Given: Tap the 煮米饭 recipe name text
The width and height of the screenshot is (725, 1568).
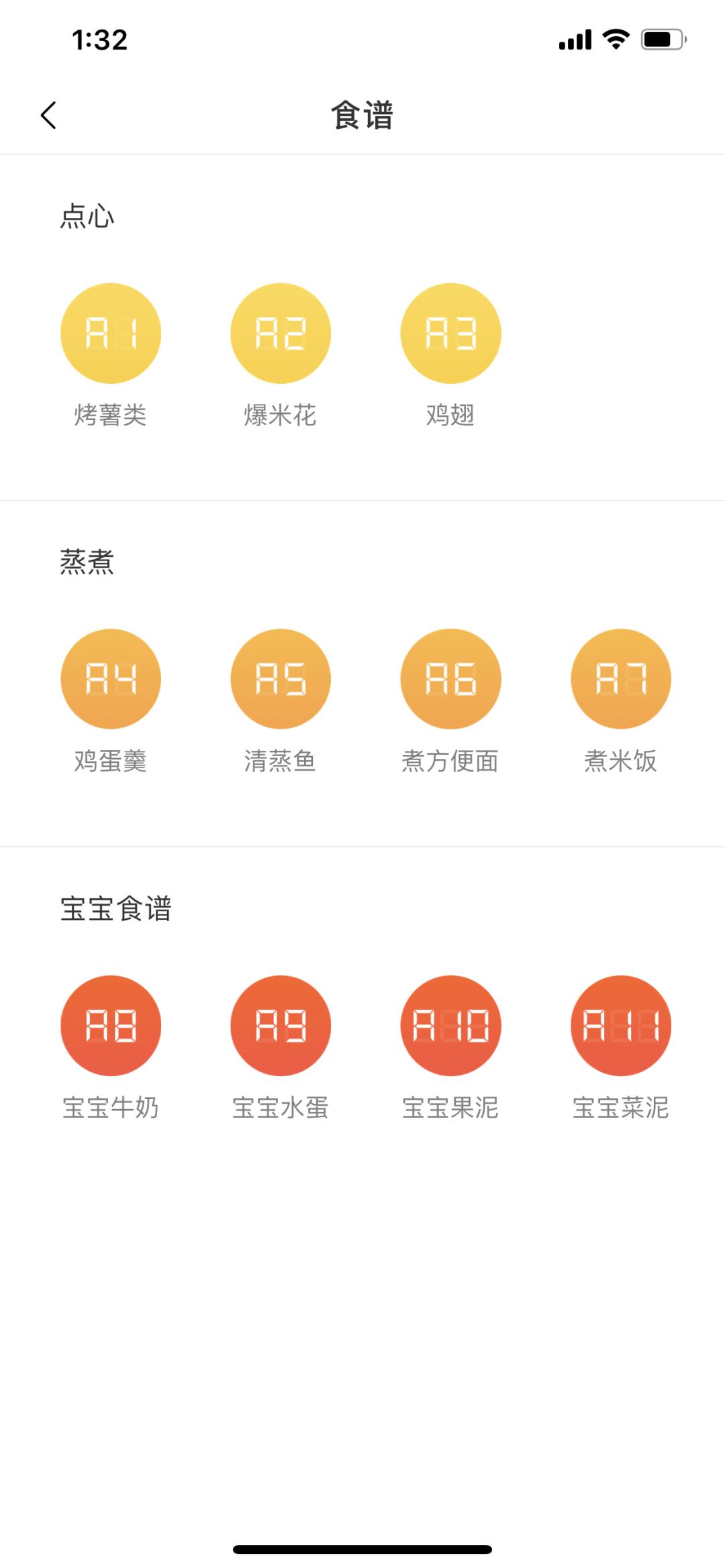Looking at the screenshot, I should click(x=620, y=760).
